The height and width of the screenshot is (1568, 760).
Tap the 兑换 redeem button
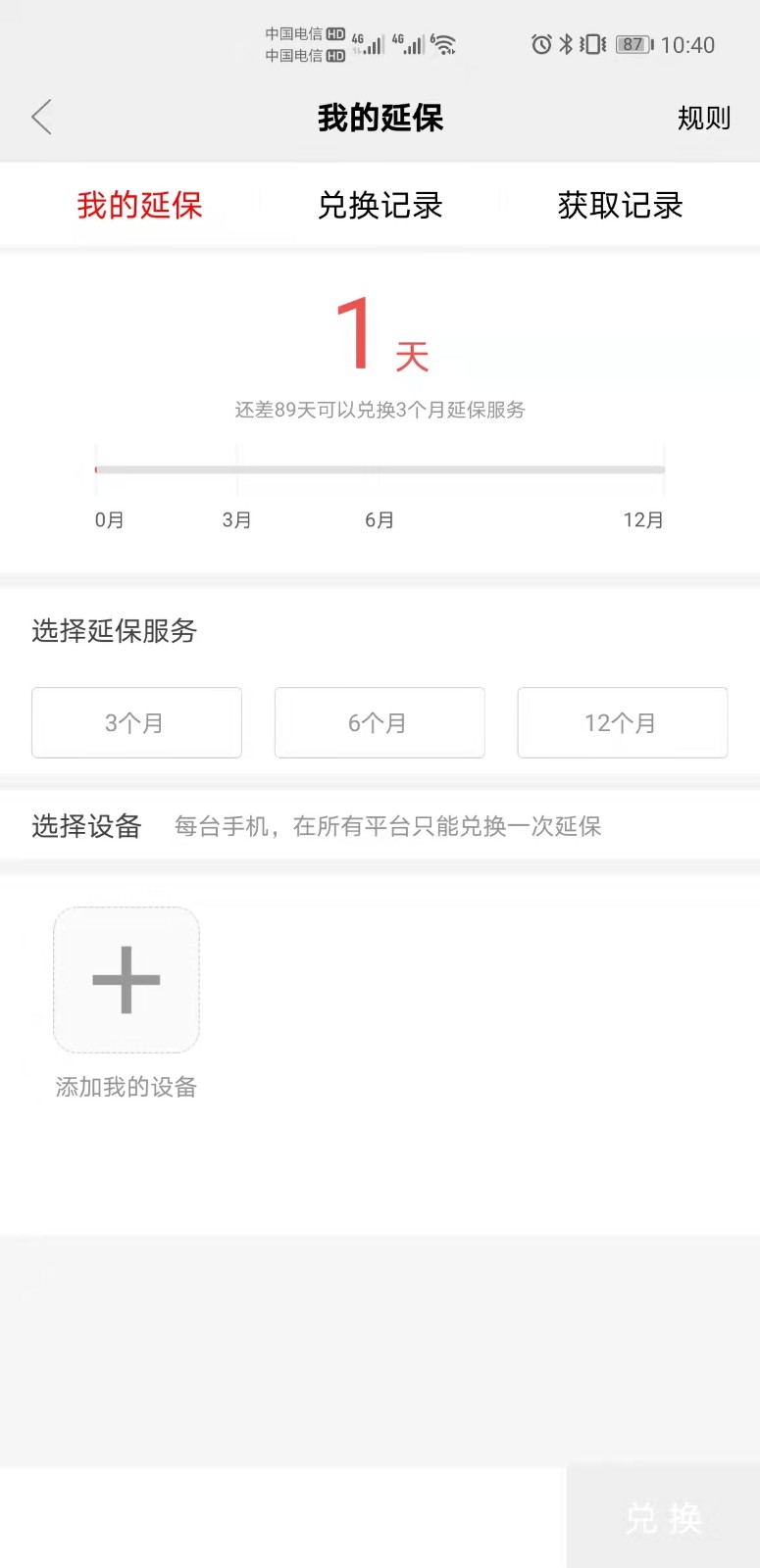[663, 1518]
